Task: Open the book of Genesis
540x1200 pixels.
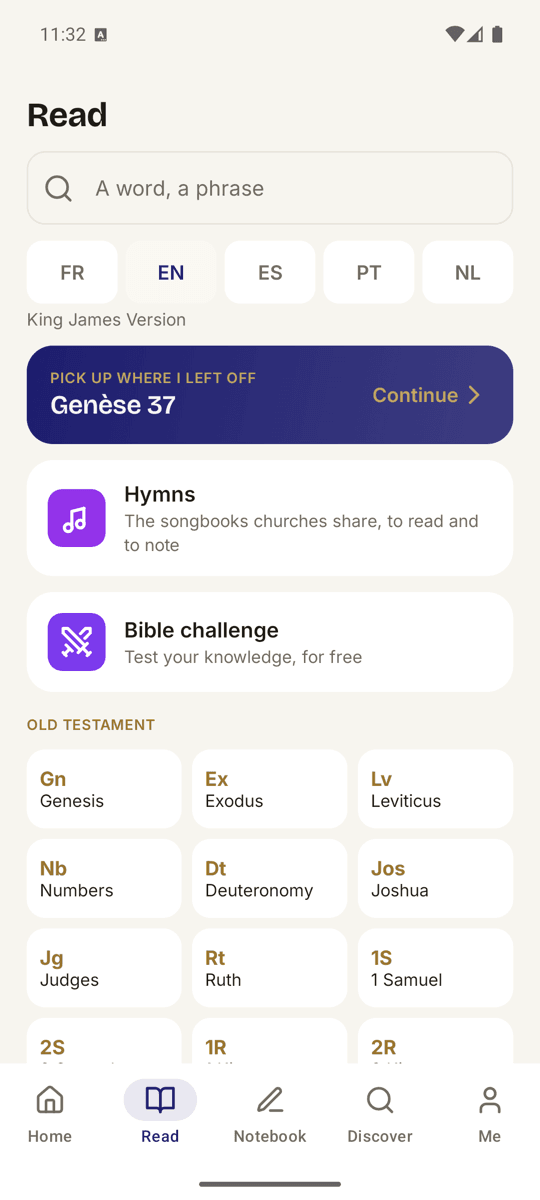Action: [104, 789]
